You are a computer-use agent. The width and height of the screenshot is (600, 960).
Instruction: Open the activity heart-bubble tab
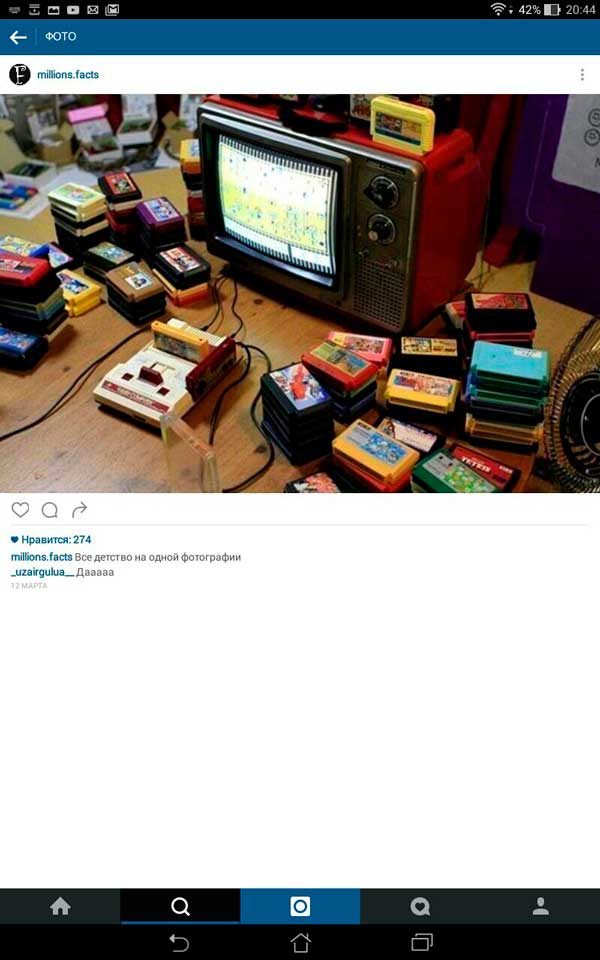point(420,906)
